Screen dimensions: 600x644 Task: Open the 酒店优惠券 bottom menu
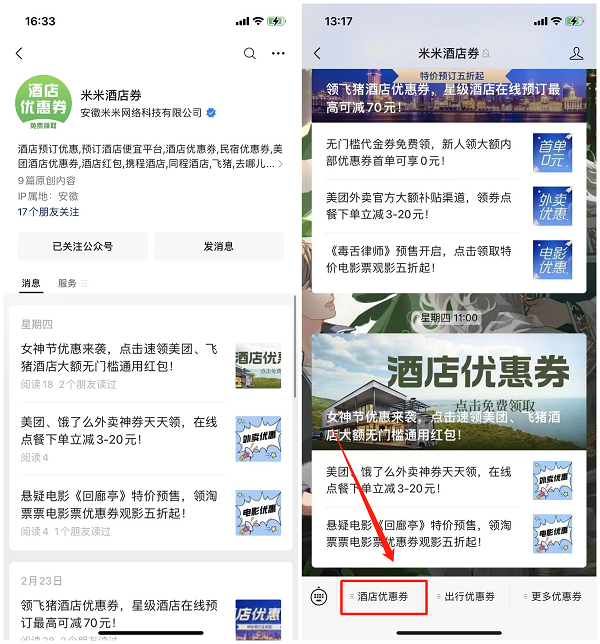(x=383, y=597)
